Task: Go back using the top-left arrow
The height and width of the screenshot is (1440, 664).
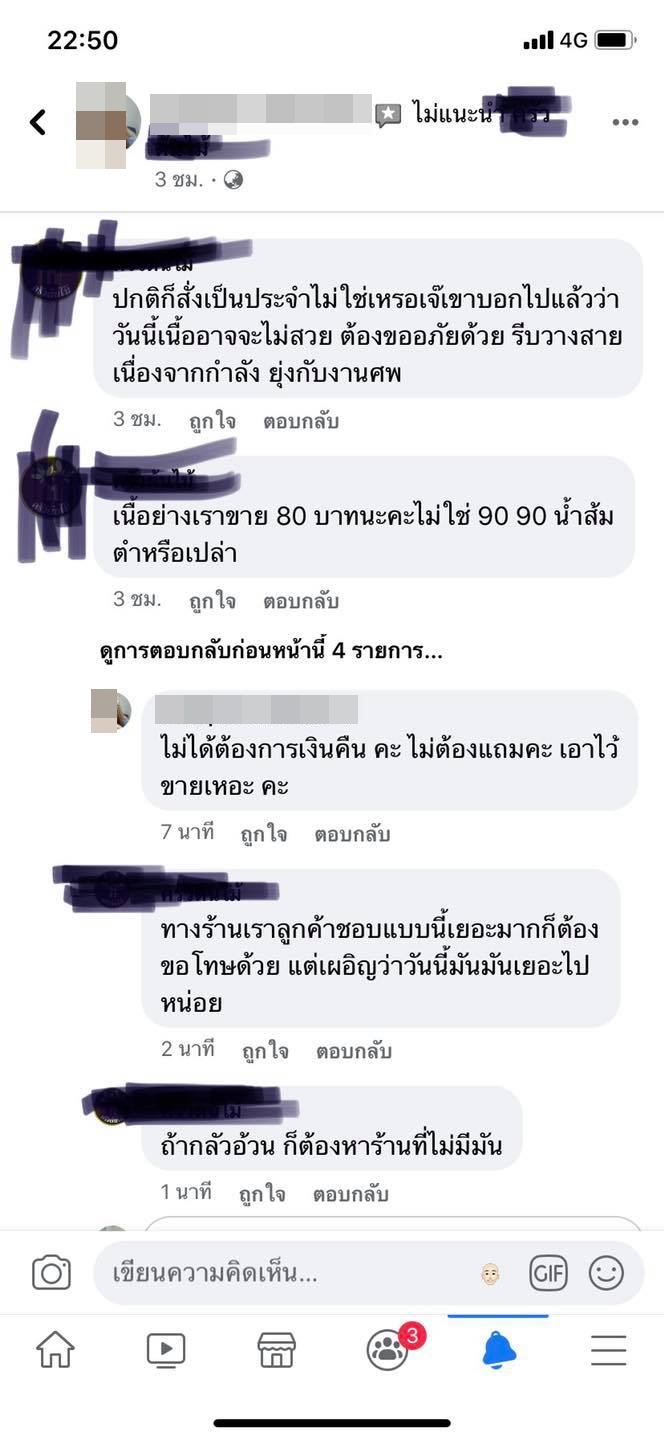Action: click(38, 123)
